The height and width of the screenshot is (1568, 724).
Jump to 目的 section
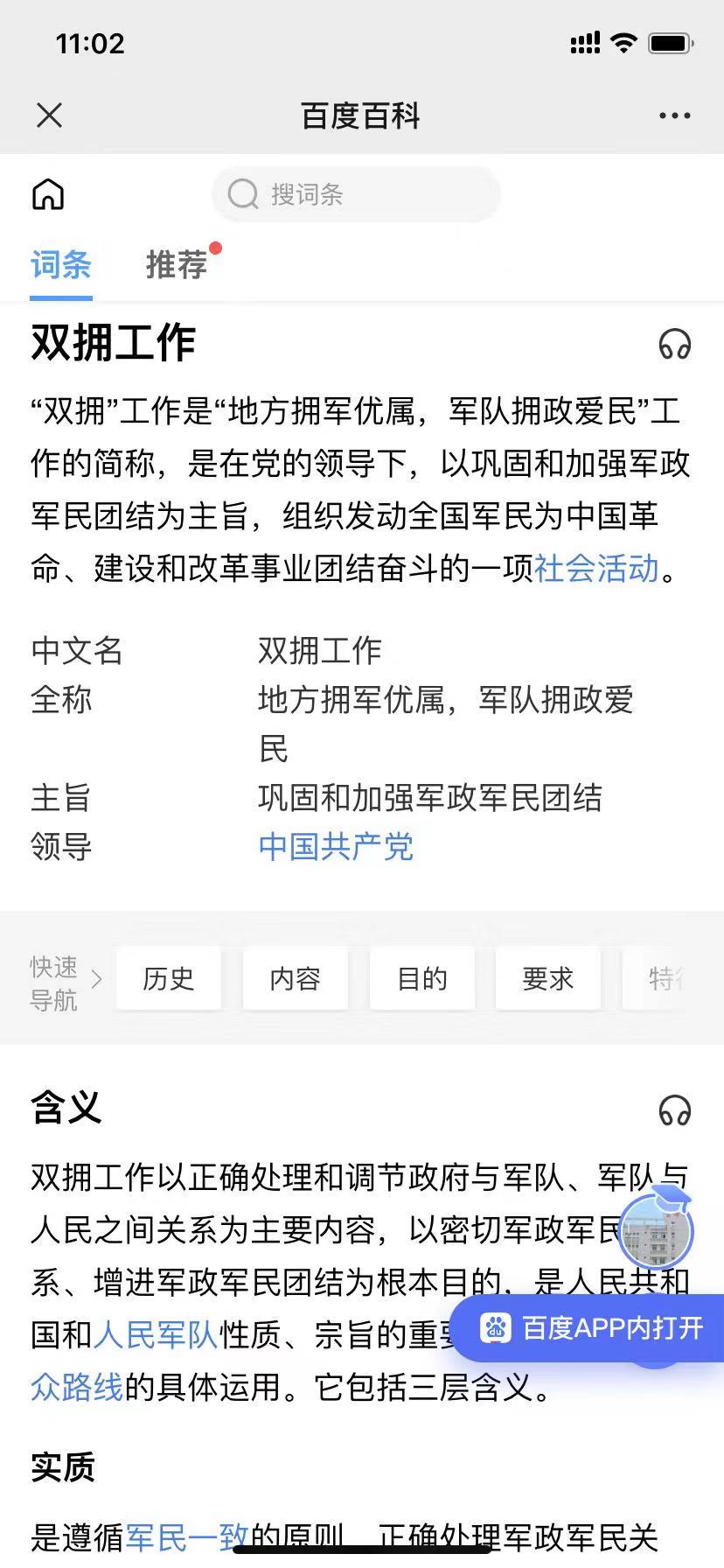(421, 978)
